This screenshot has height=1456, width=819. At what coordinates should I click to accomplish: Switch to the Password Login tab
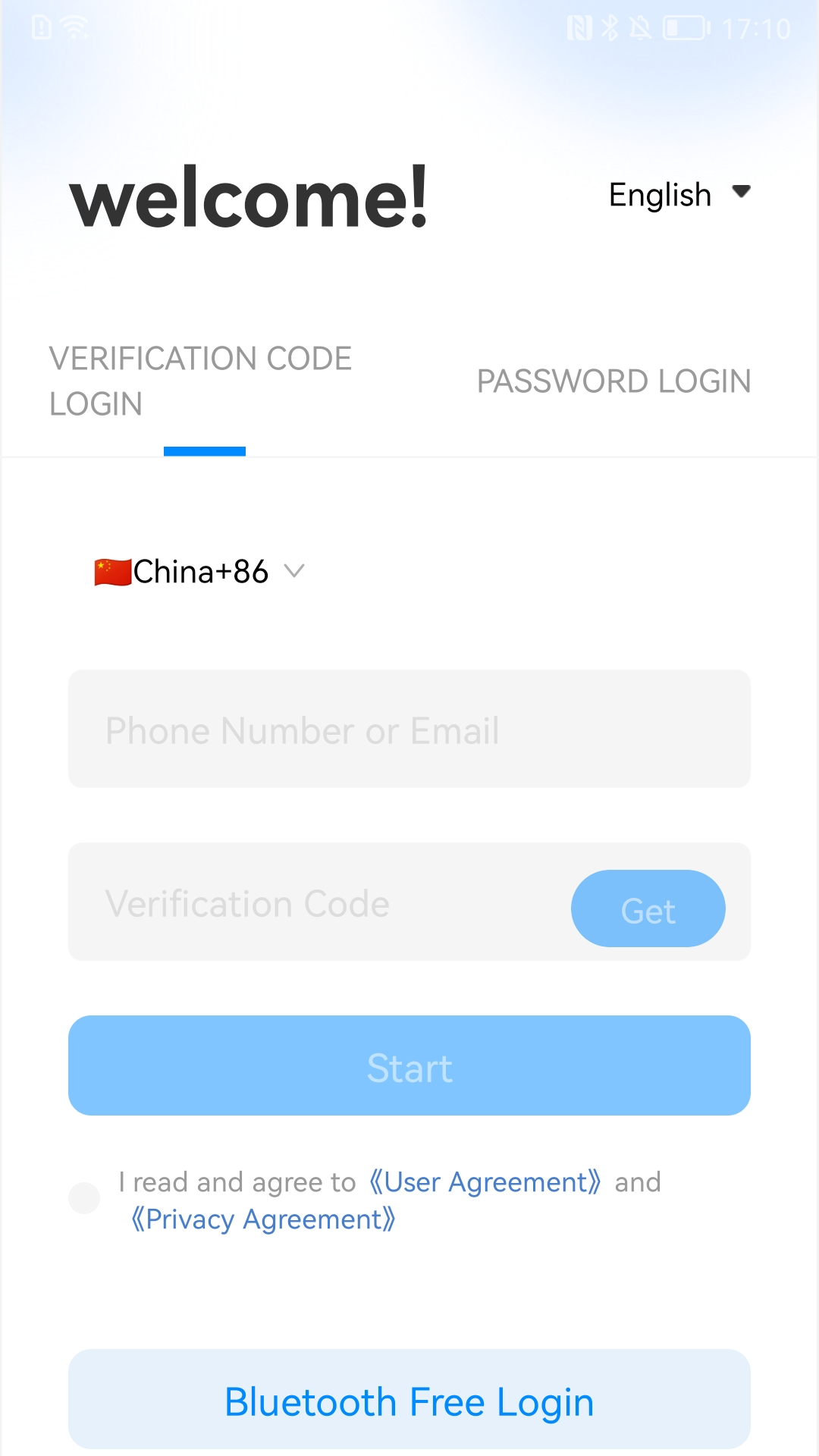click(x=614, y=381)
